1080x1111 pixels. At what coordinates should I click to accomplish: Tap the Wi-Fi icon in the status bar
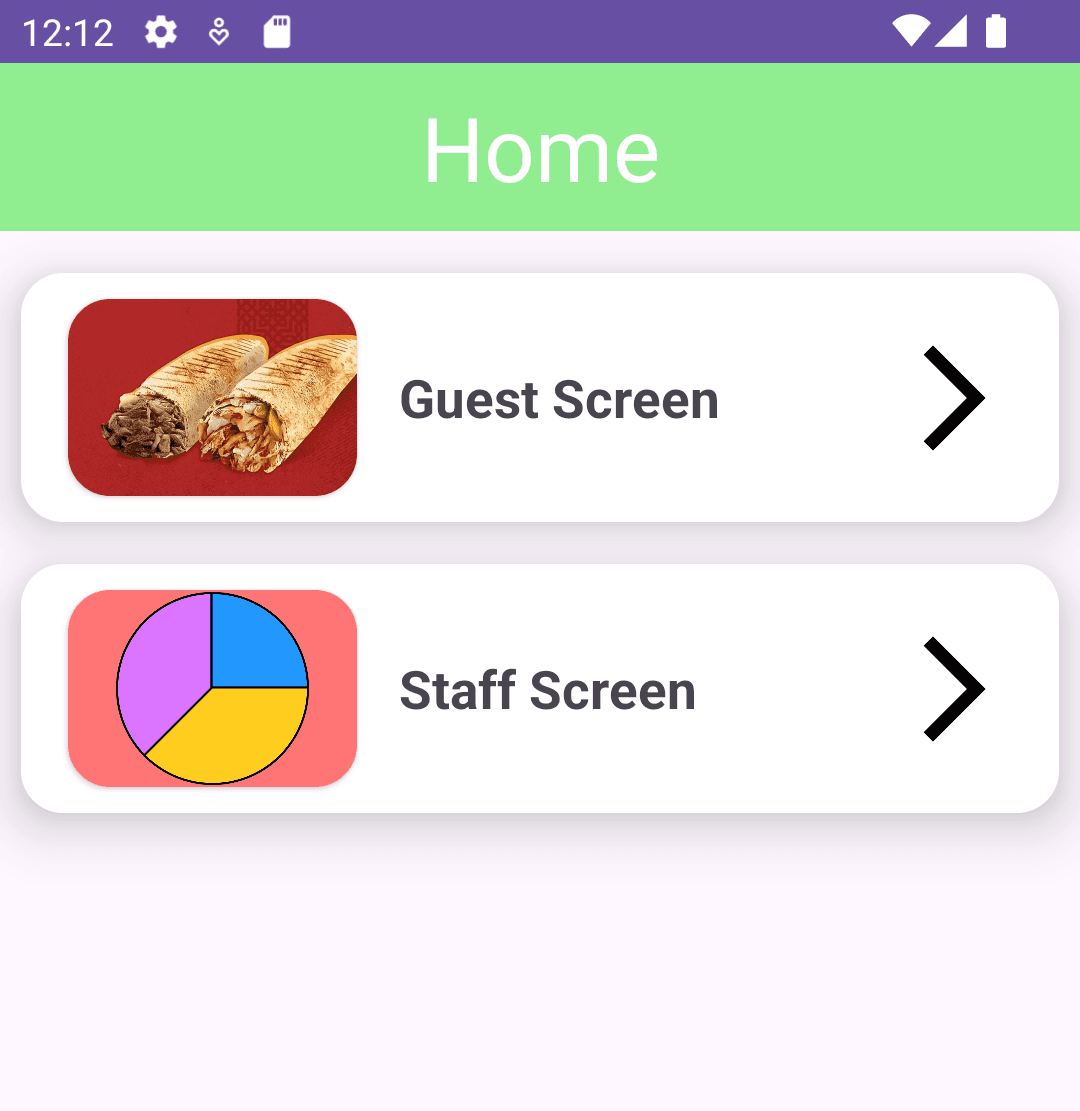911,31
